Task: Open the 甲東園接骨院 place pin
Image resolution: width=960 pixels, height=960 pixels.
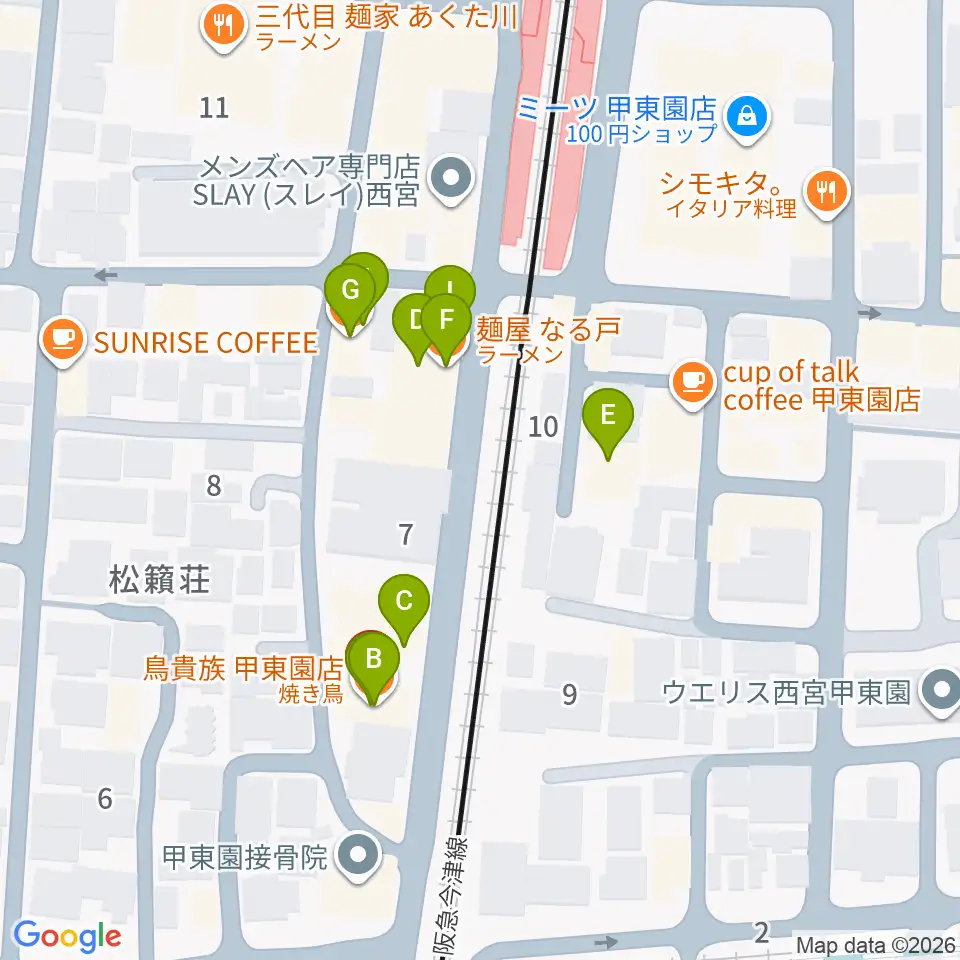Action: [359, 857]
